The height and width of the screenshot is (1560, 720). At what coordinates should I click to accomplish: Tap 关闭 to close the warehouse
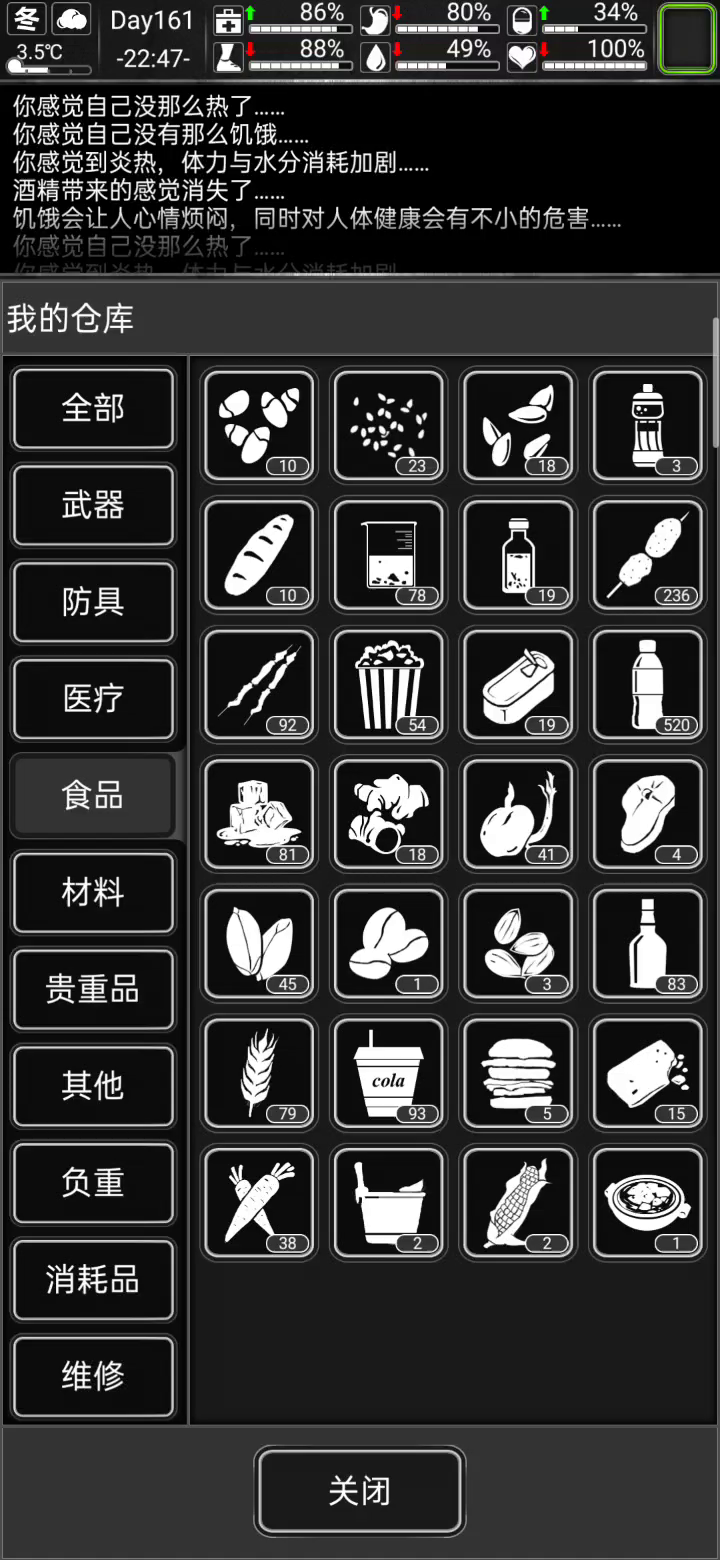(359, 1491)
